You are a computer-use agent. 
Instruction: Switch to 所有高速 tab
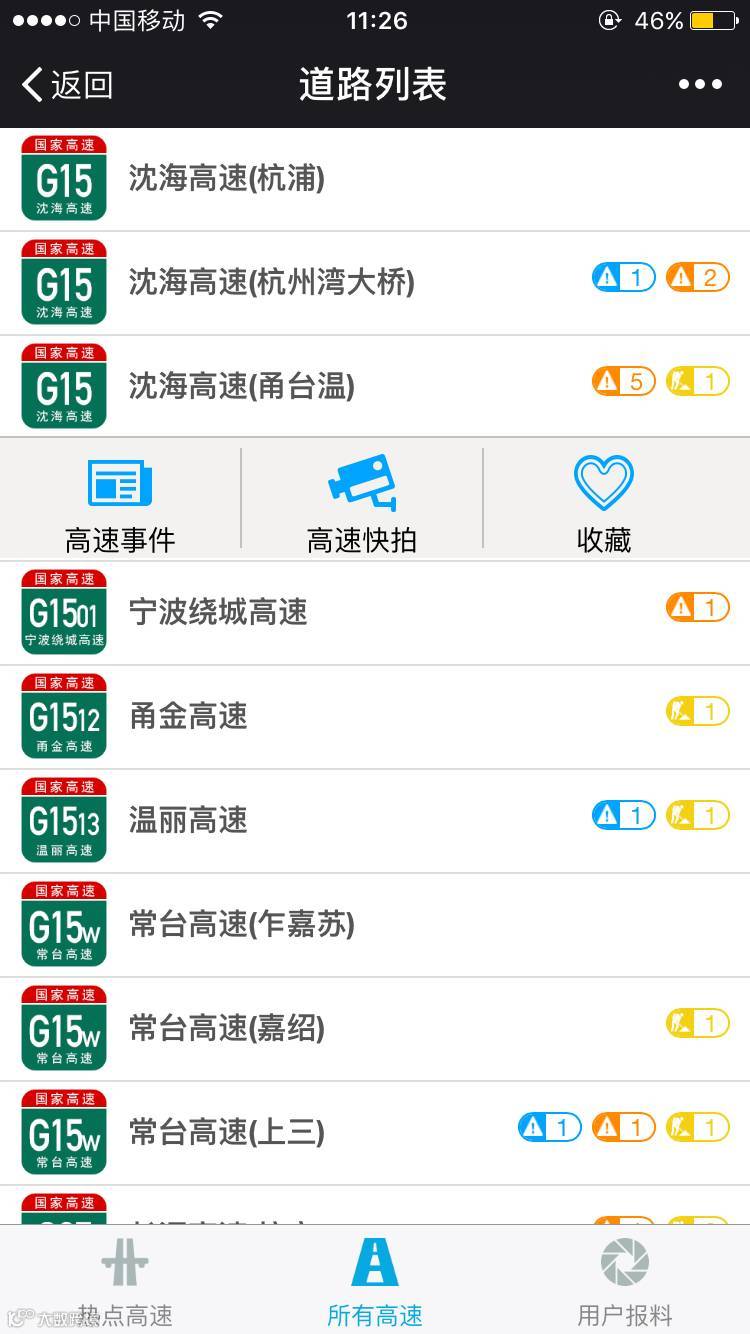(x=375, y=1282)
